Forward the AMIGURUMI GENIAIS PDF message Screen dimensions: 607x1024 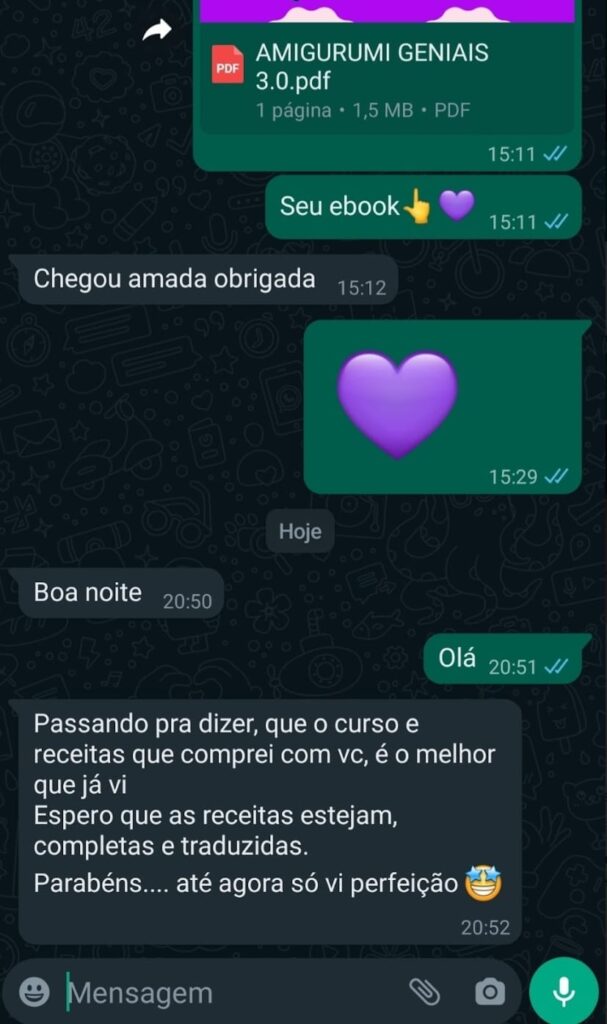[x=157, y=32]
